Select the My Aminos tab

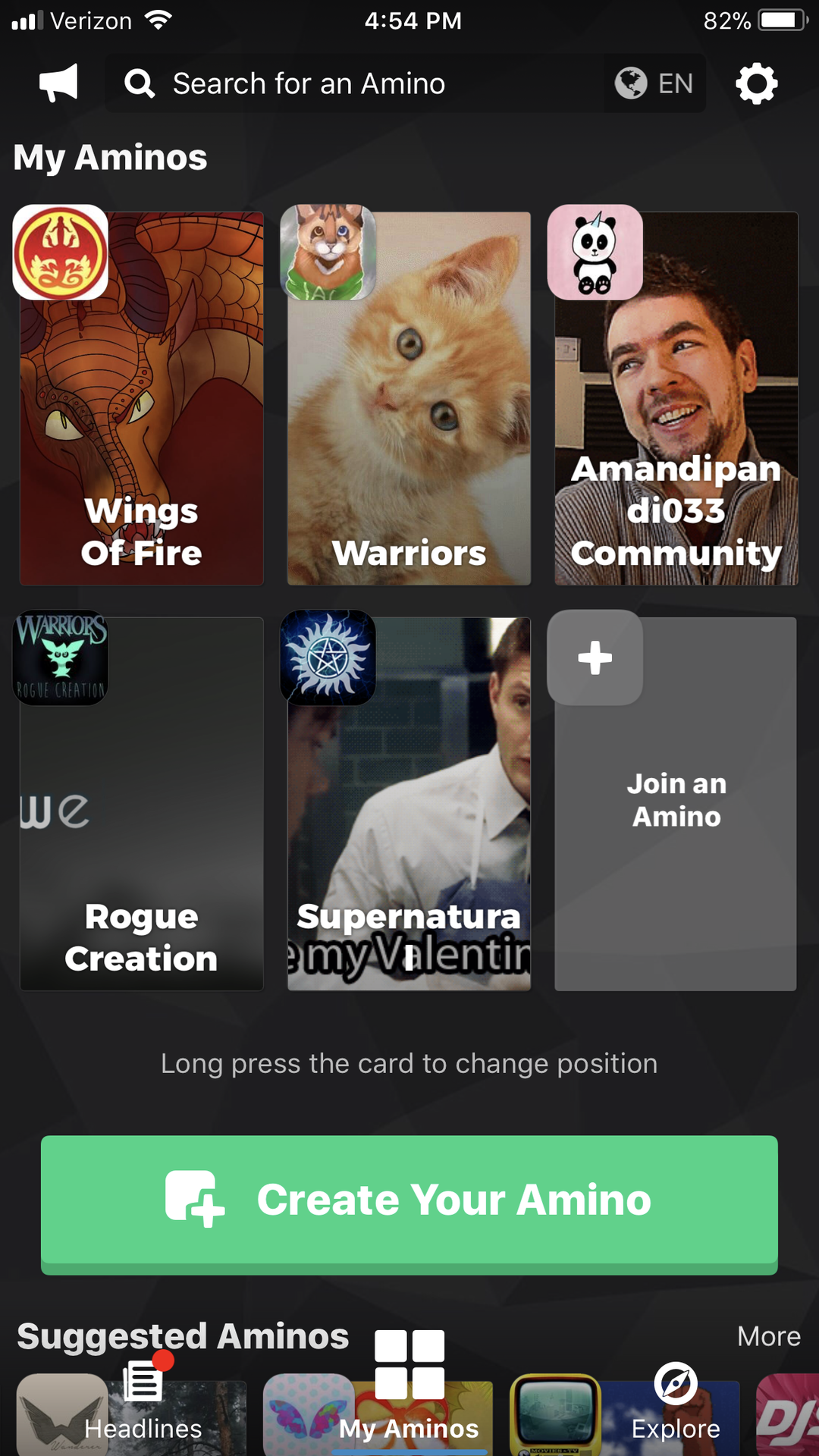pos(409,1388)
